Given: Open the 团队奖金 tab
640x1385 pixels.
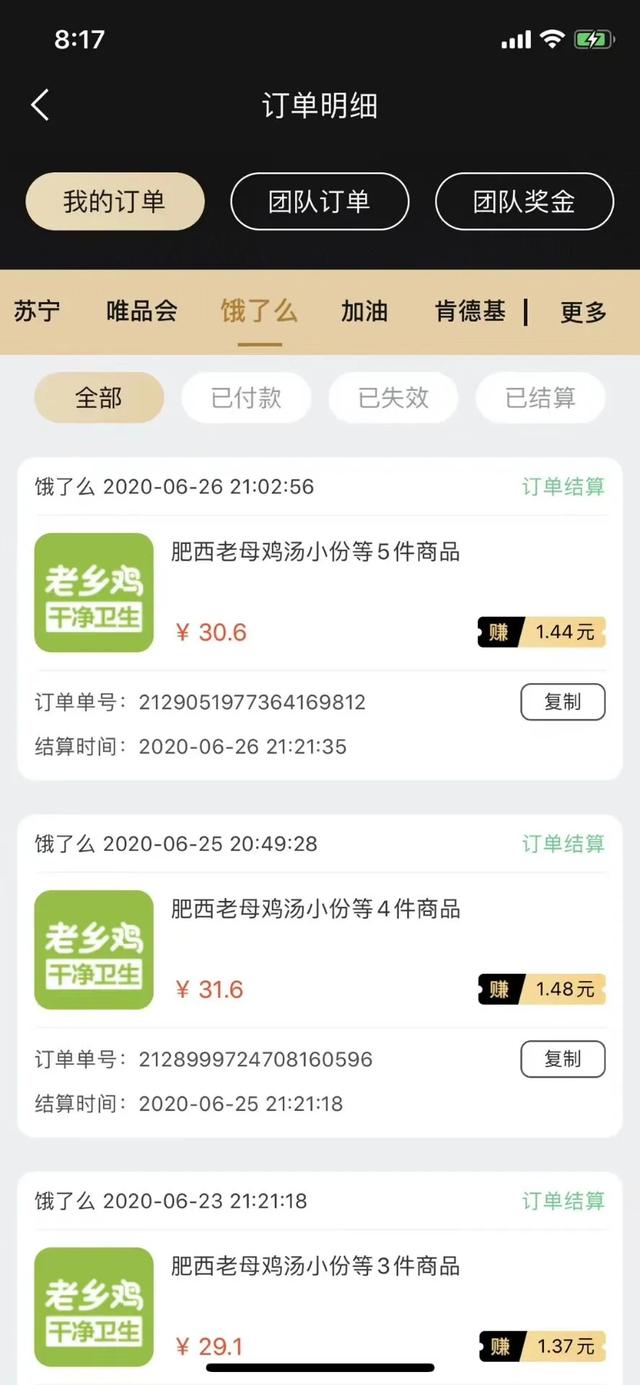Looking at the screenshot, I should [524, 201].
